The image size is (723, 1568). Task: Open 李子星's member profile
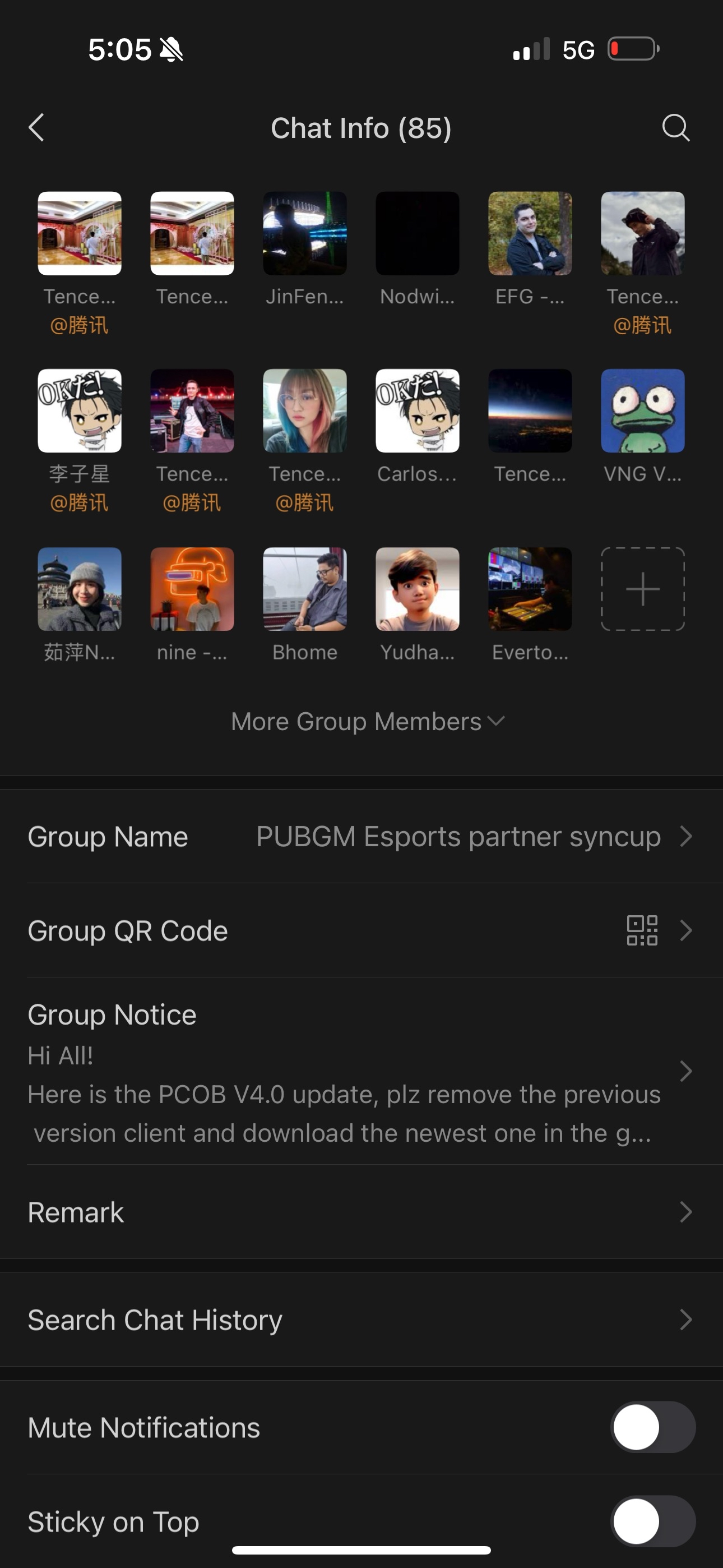coord(80,411)
